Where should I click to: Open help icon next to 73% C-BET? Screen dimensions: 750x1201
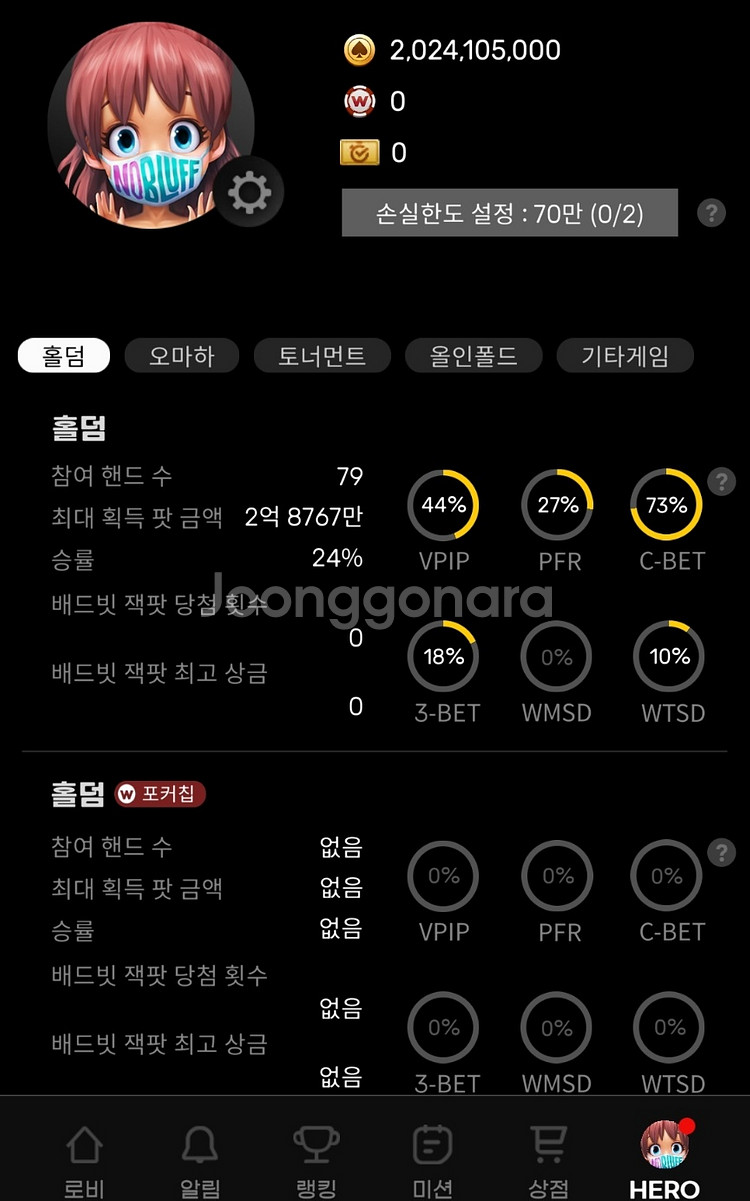[x=721, y=481]
